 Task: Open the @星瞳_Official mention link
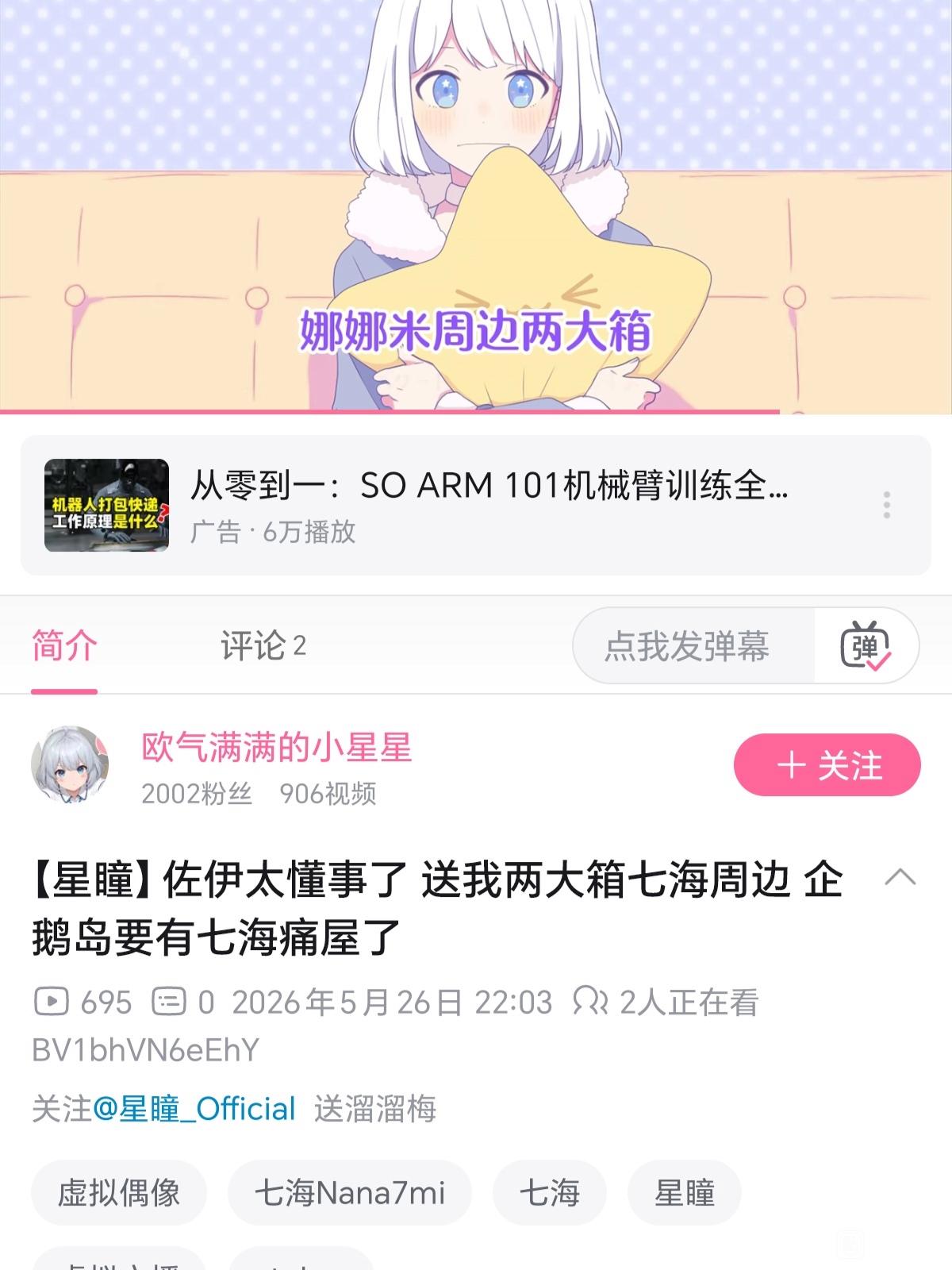point(194,1109)
